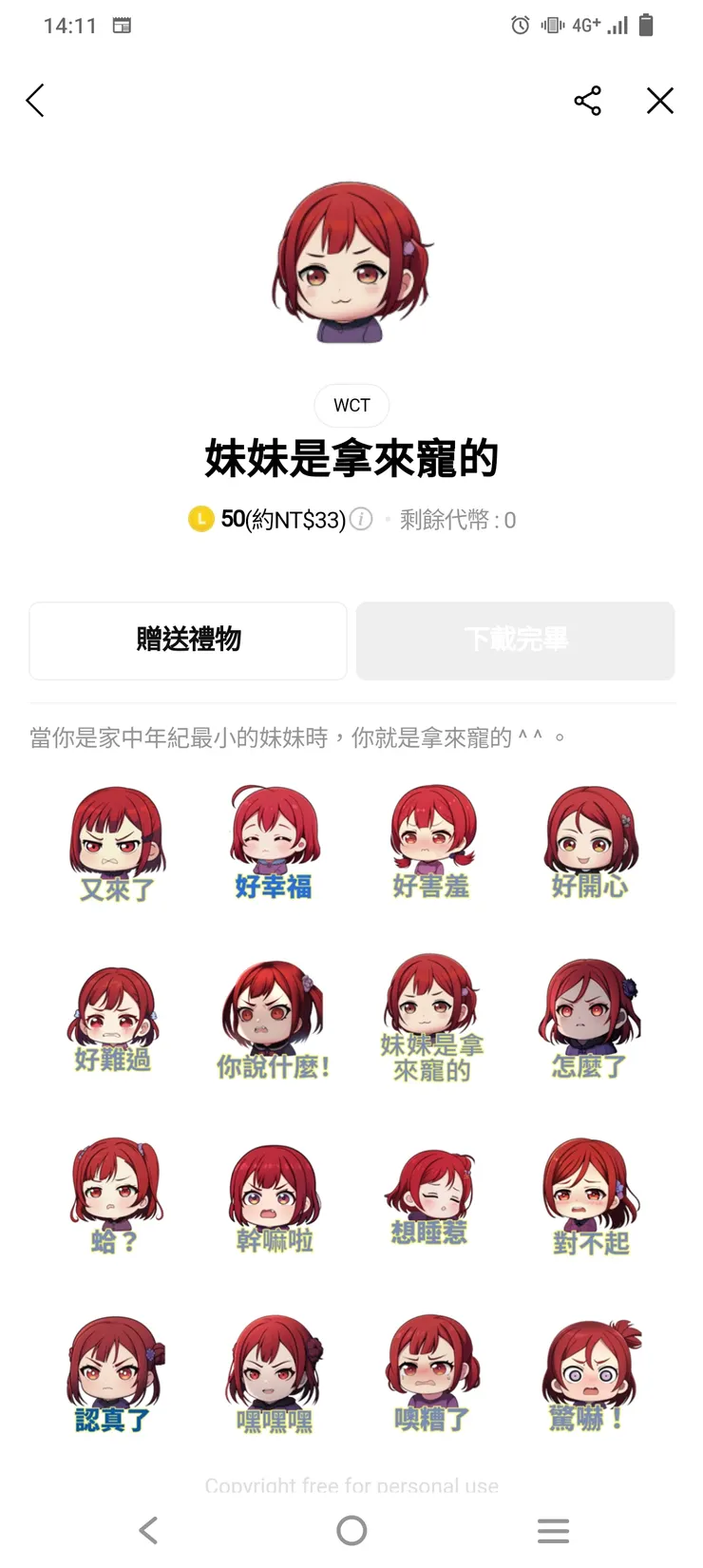Tap the calendar icon in the status bar

pyautogui.click(x=122, y=25)
